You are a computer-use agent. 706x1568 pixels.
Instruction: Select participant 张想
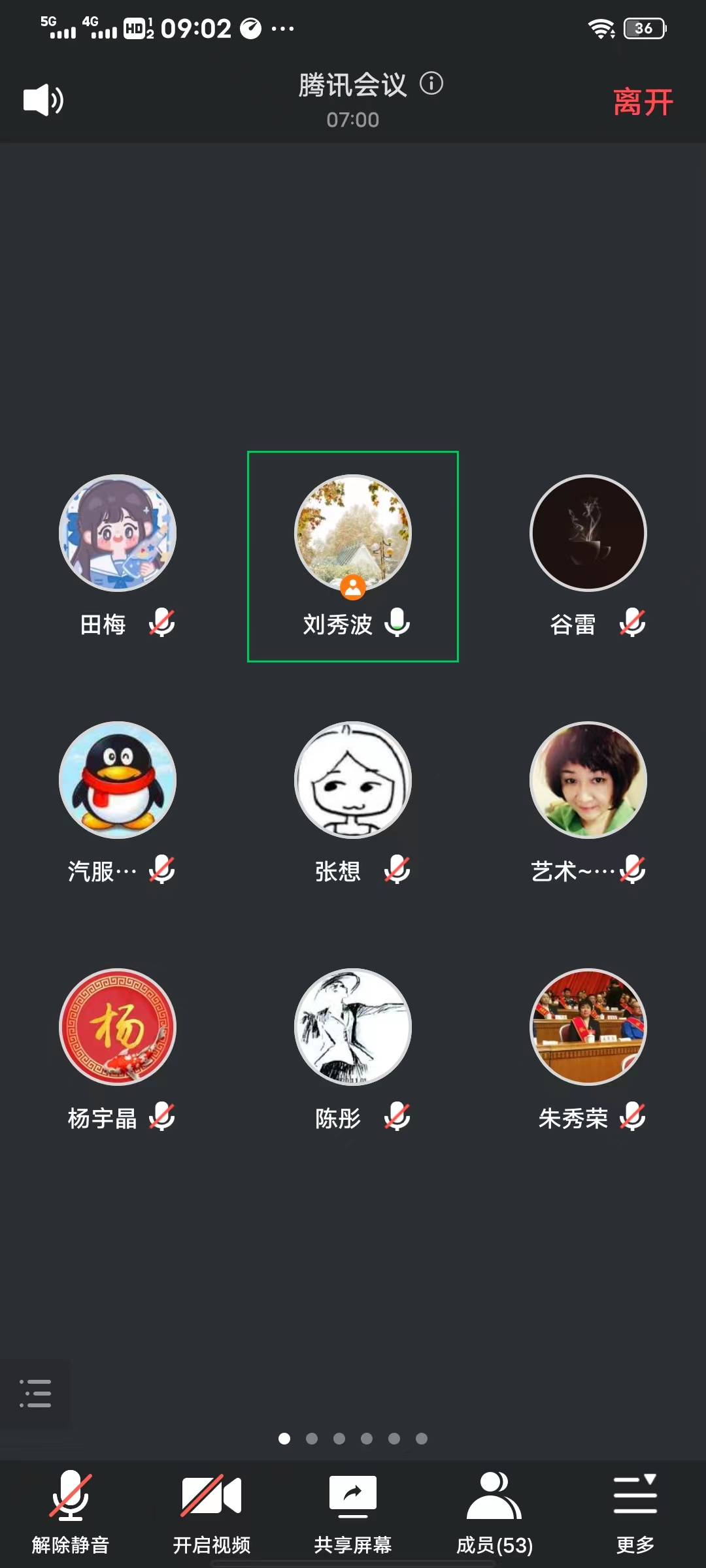point(353,781)
